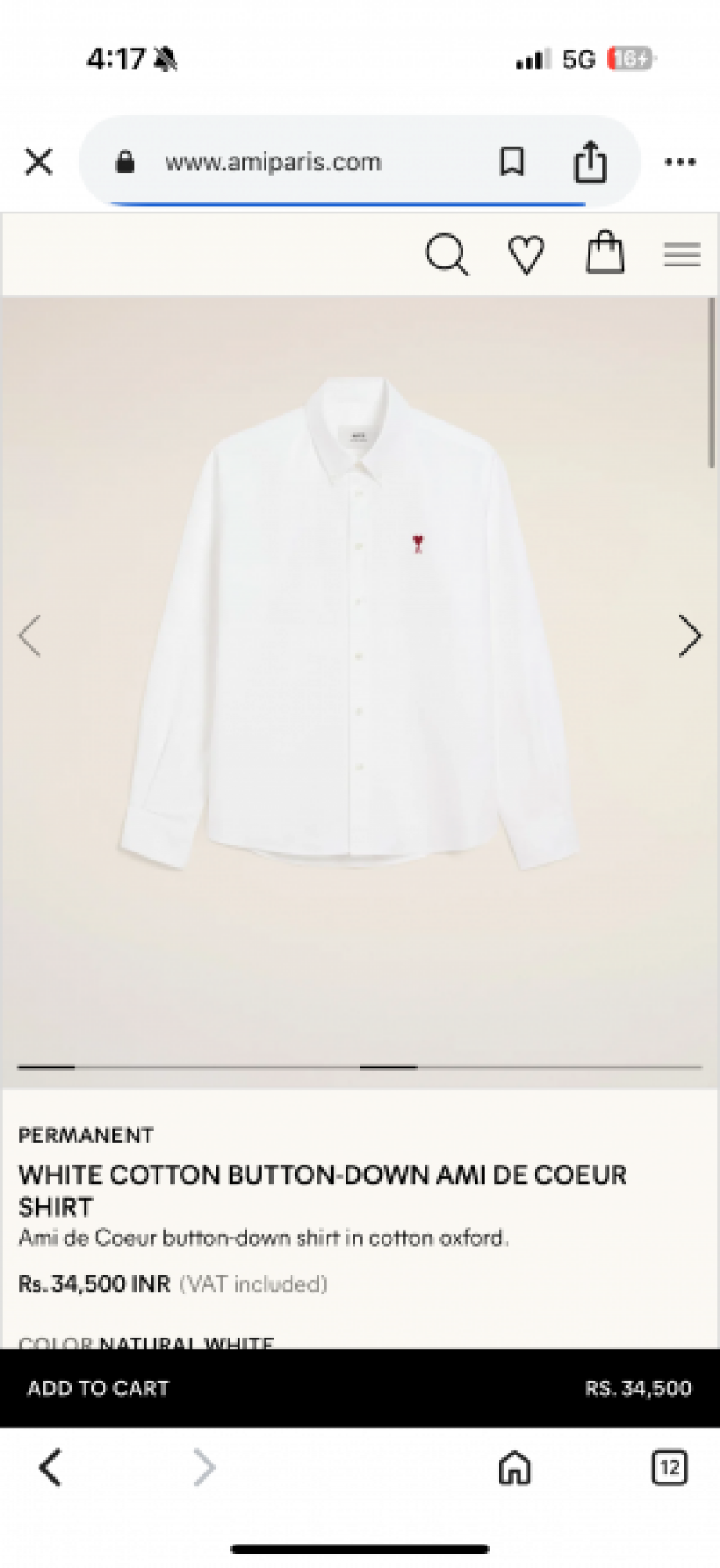Image resolution: width=720 pixels, height=1568 pixels.
Task: Open the white shirt product image
Action: [x=351, y=621]
